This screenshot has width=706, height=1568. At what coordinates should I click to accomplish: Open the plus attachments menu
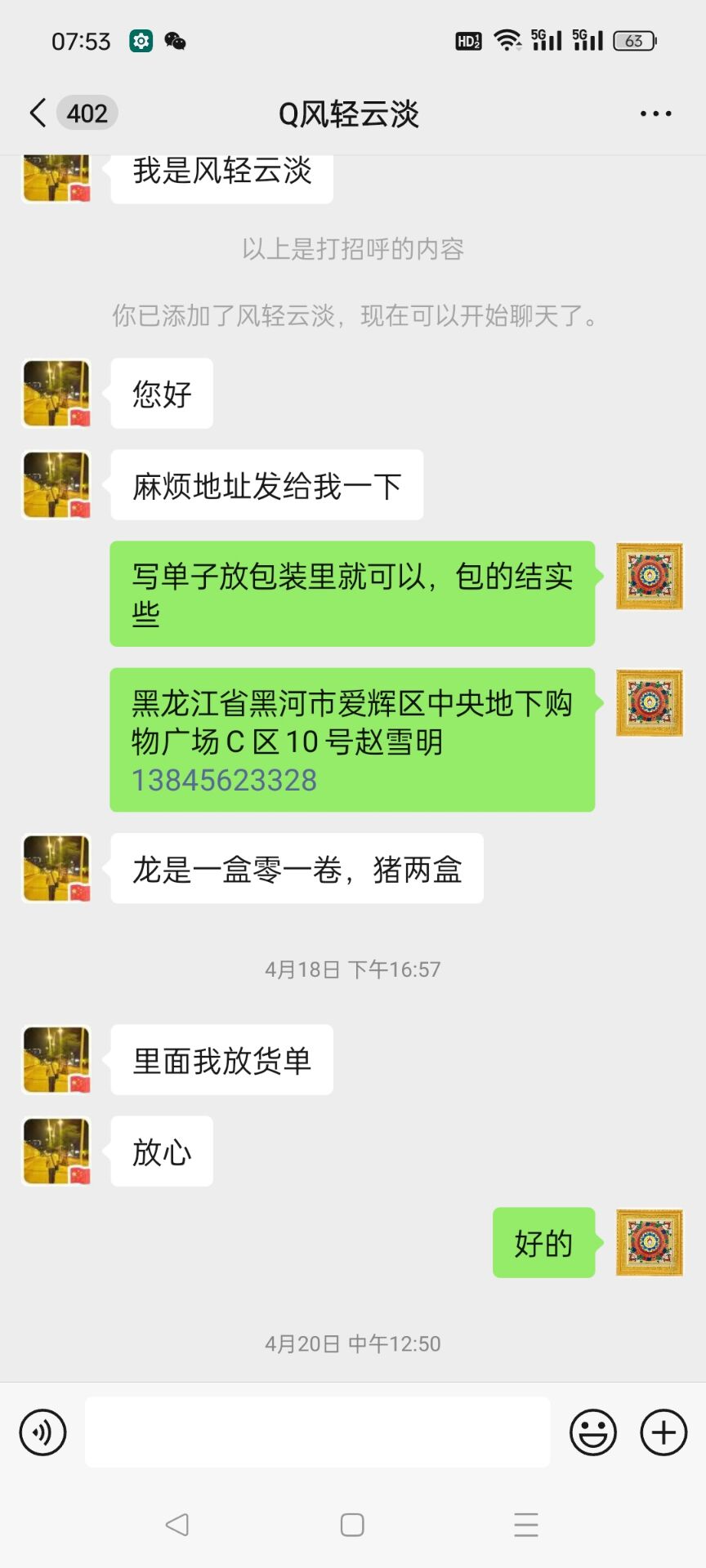pos(664,1432)
